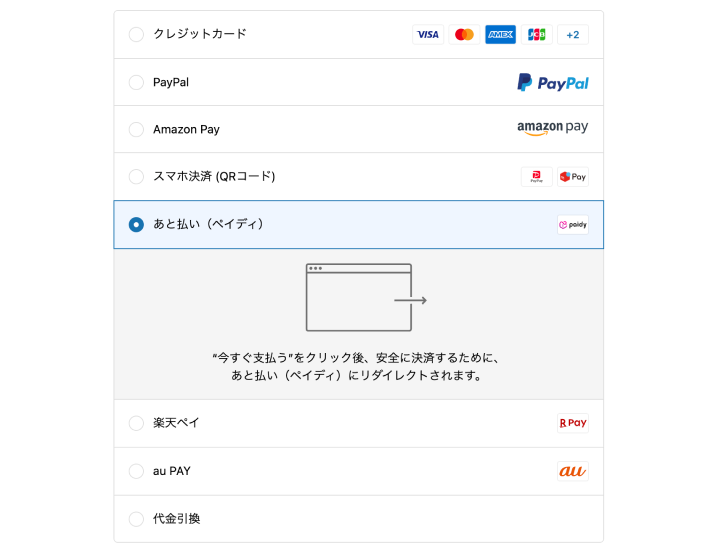Viewport: 720px width, 552px height.
Task: Choose PayPal as payment method
Action: click(x=136, y=82)
